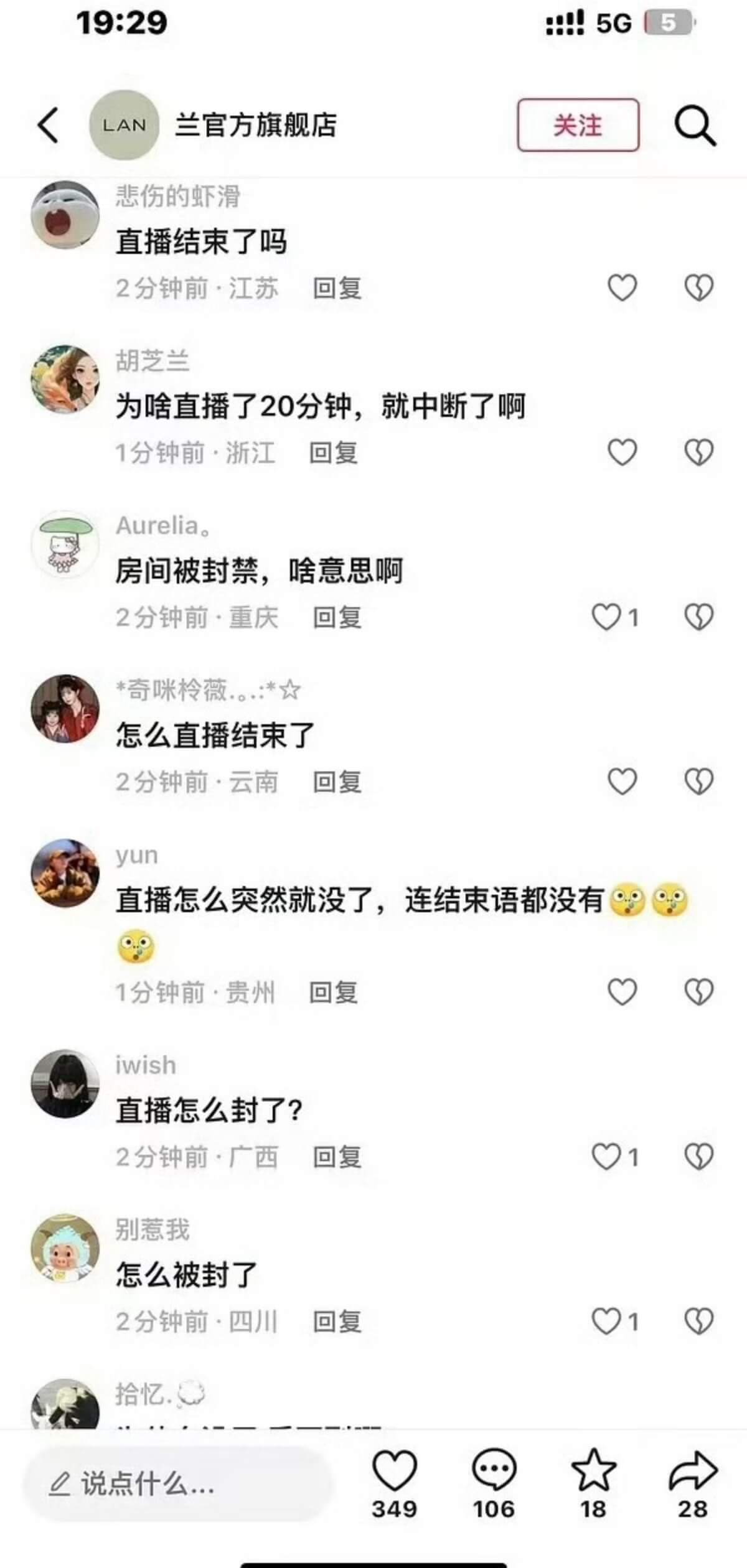Image resolution: width=747 pixels, height=1568 pixels.
Task: Follow the store with 关注 button
Action: [x=578, y=125]
